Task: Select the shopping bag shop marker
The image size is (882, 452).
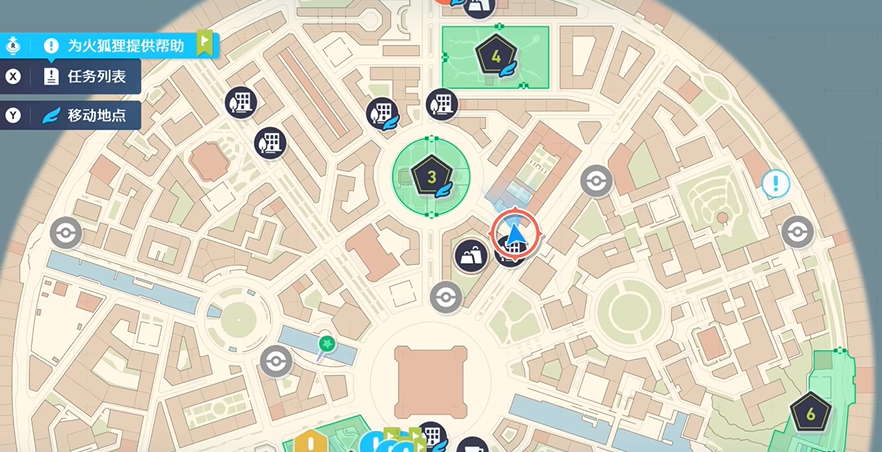Action: pyautogui.click(x=471, y=255)
